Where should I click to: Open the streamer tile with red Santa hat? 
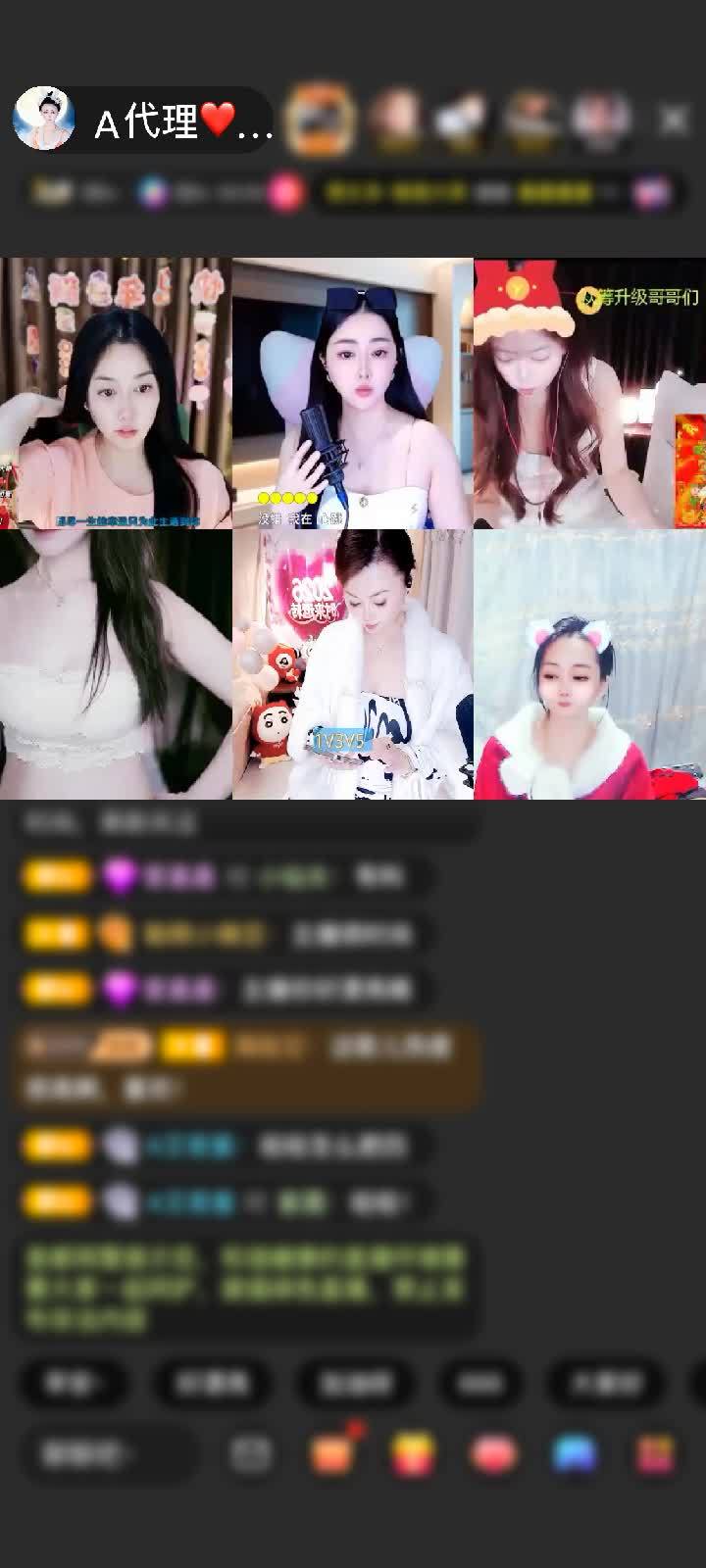(x=589, y=393)
